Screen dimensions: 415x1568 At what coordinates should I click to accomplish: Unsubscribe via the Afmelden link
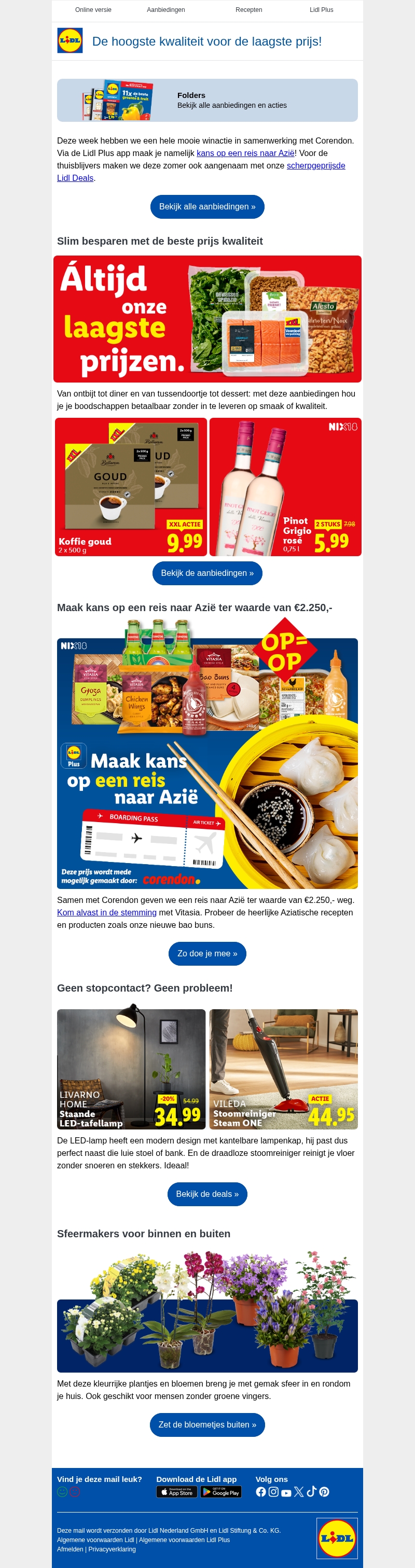pos(70,1549)
